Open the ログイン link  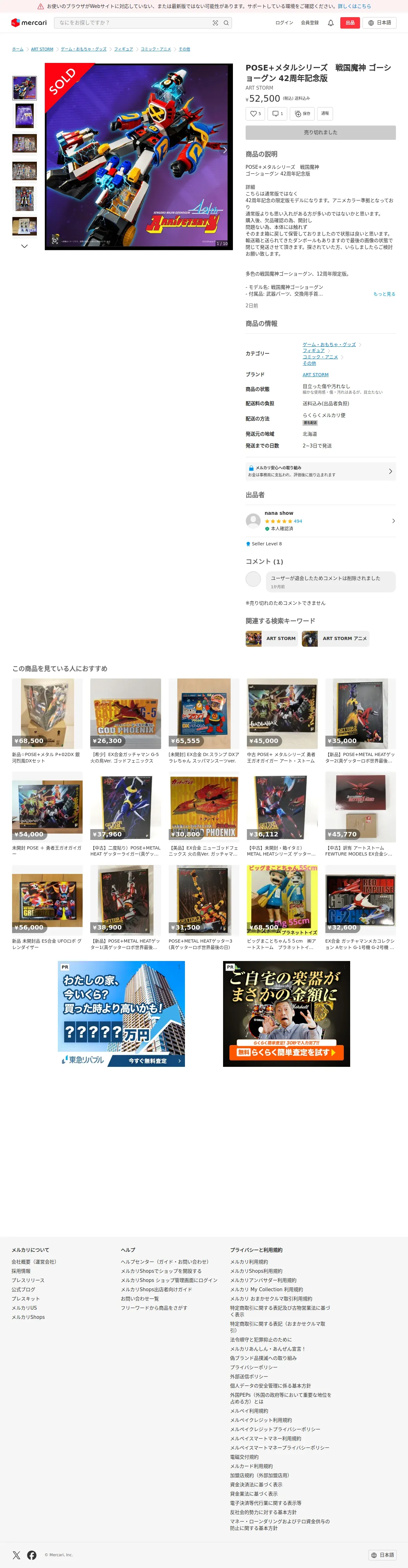[284, 23]
